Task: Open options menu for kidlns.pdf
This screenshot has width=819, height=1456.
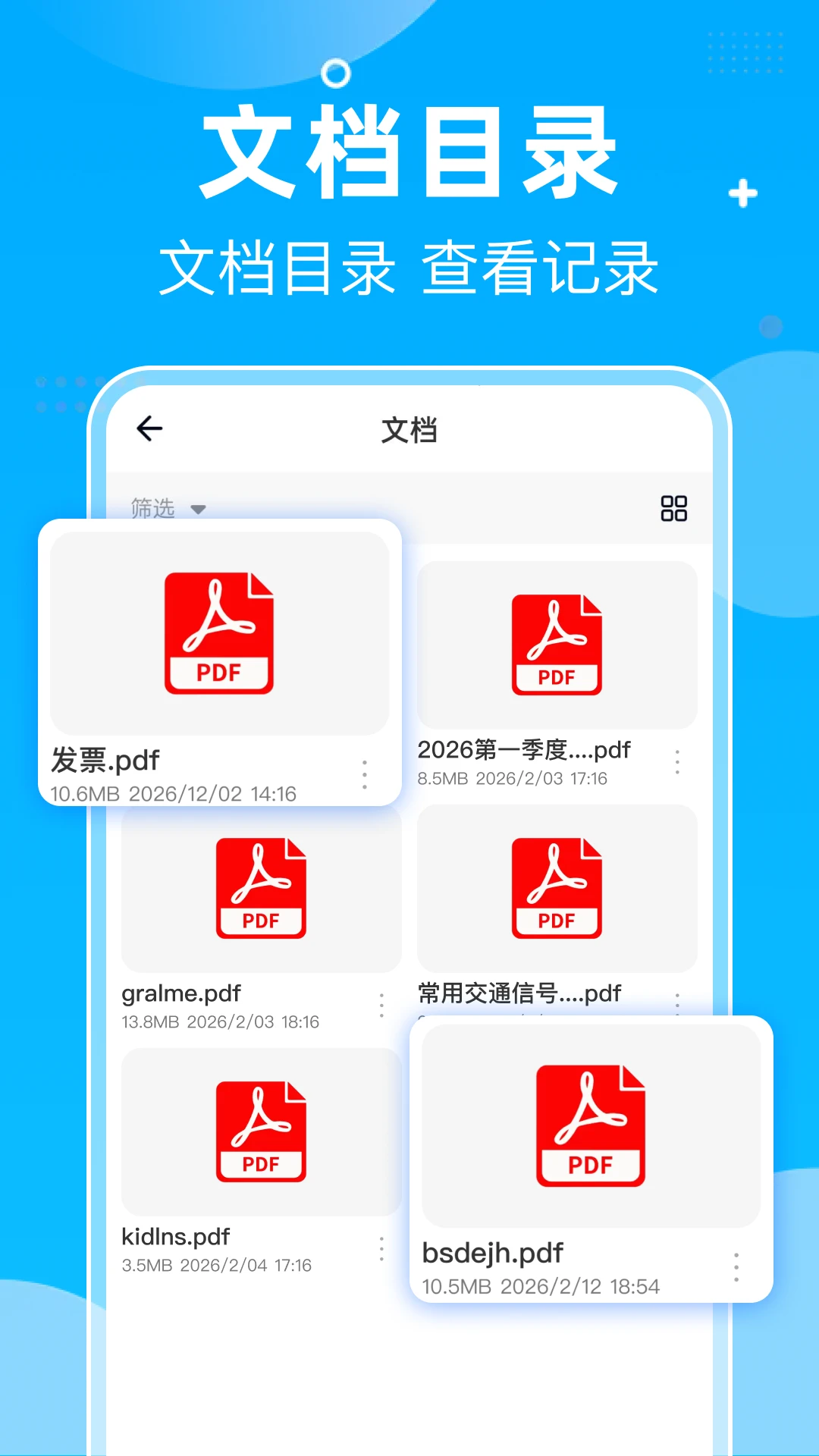Action: [x=382, y=1249]
